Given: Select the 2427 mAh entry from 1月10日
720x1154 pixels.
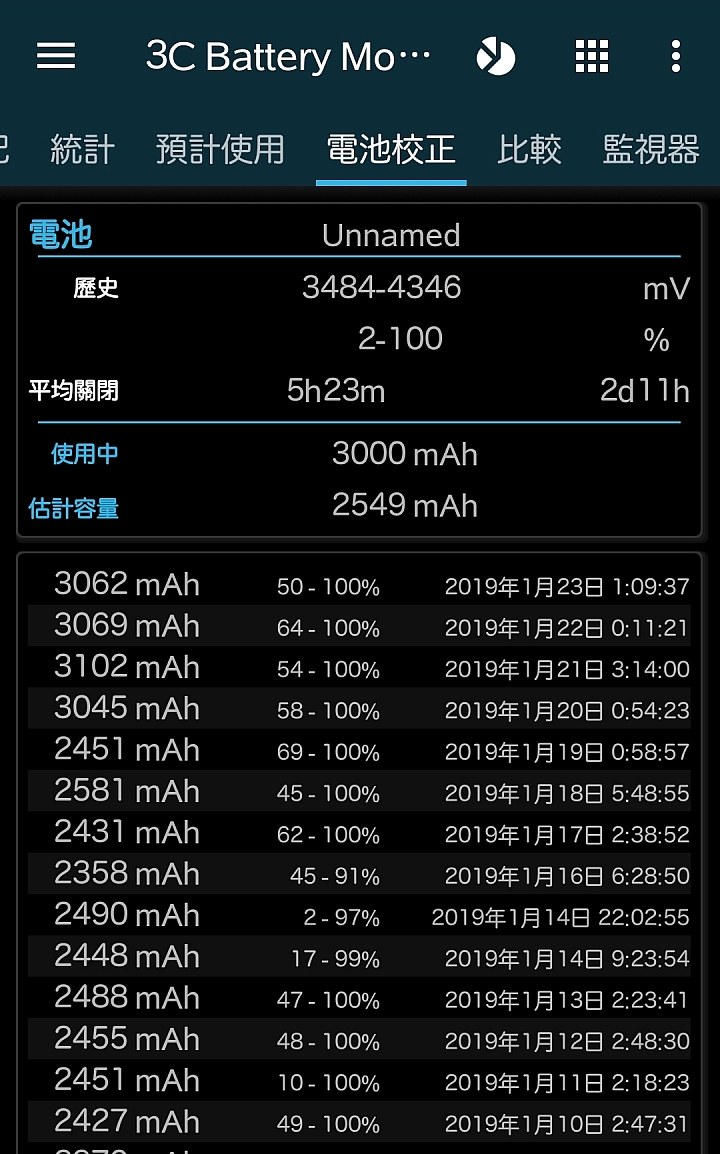Looking at the screenshot, I should coord(359,1122).
